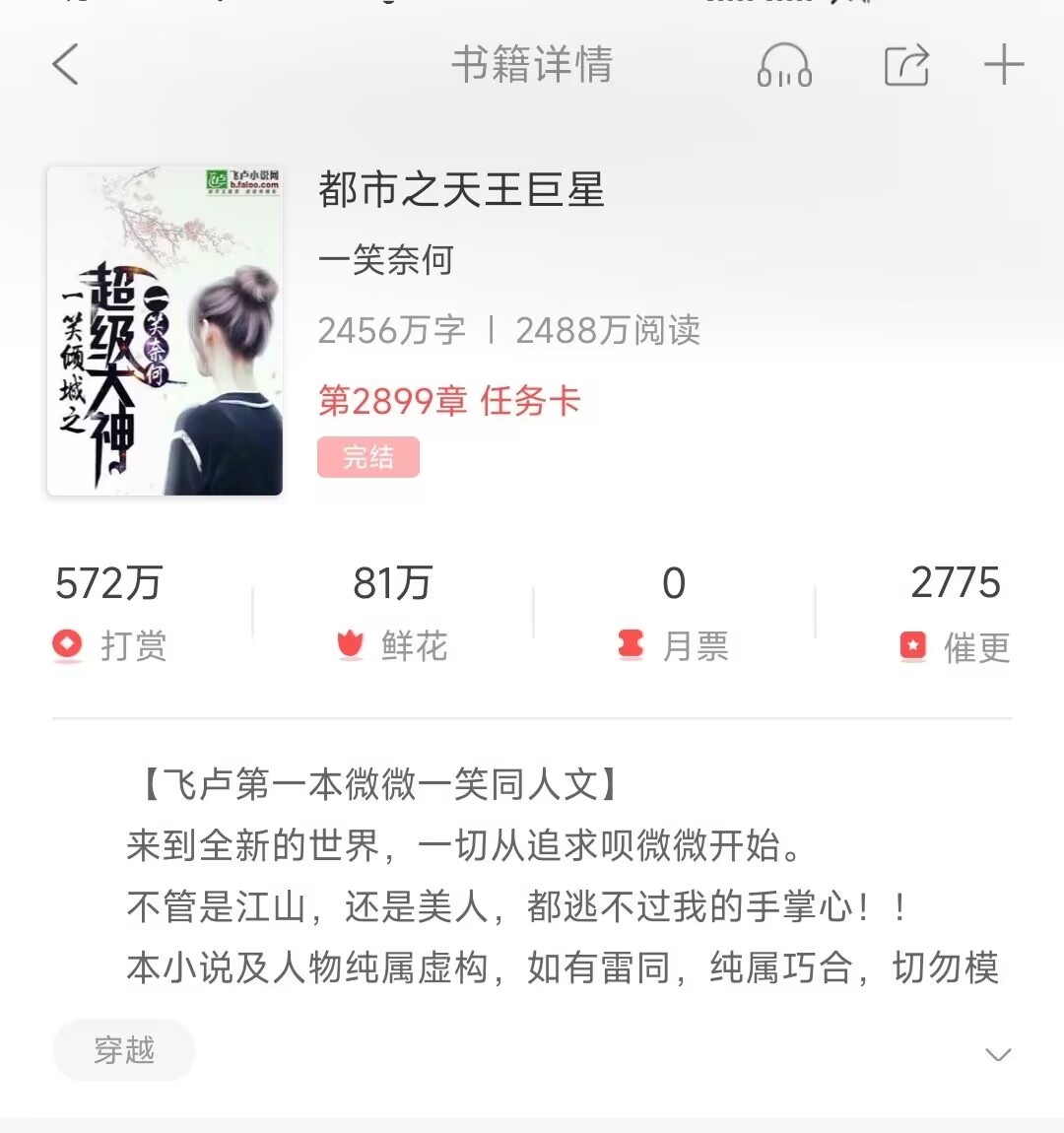Image resolution: width=1064 pixels, height=1133 pixels.
Task: Select the 穿越 genre tag
Action: point(124,1050)
